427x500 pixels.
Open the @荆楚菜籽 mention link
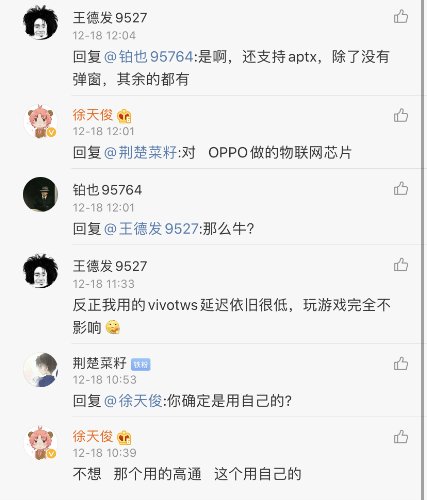click(141, 153)
